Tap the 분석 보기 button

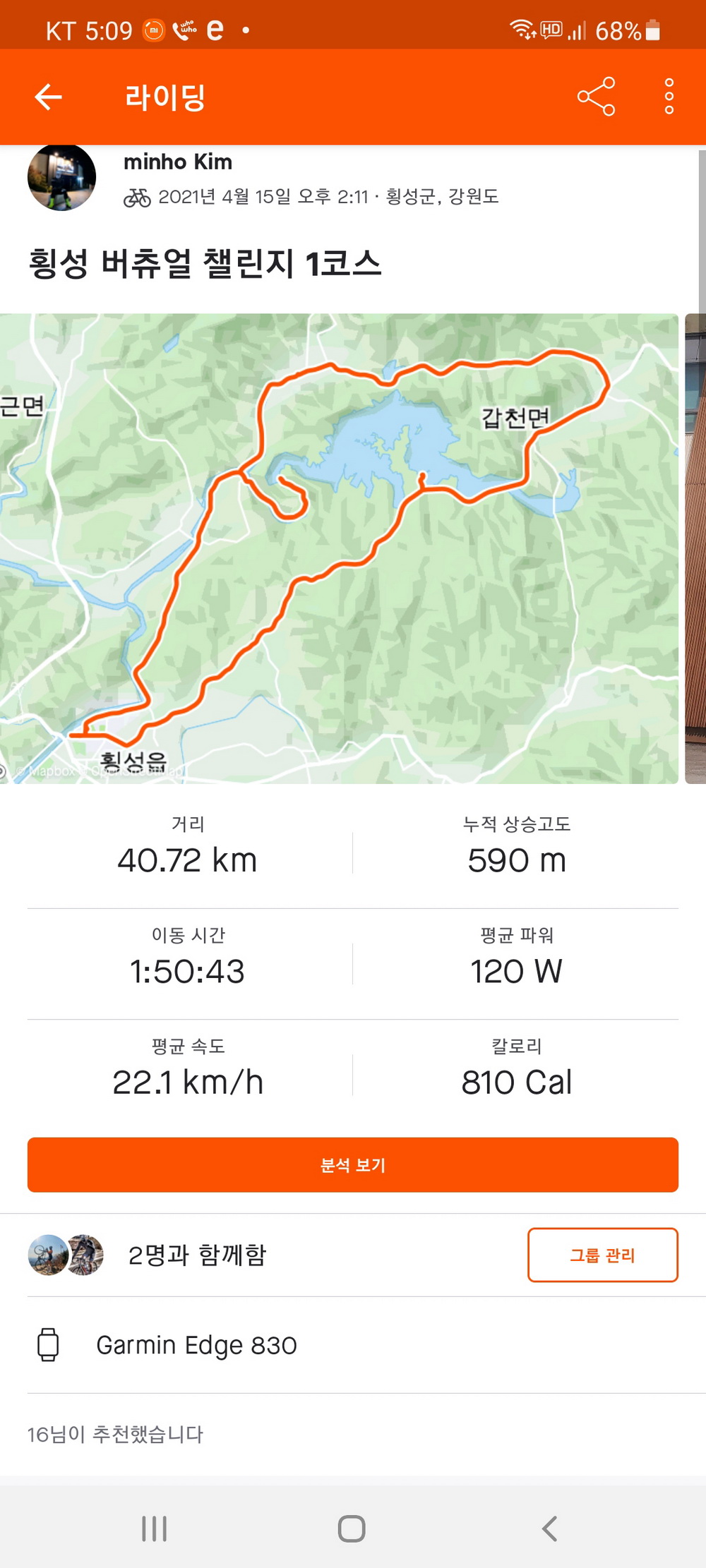click(x=353, y=1164)
